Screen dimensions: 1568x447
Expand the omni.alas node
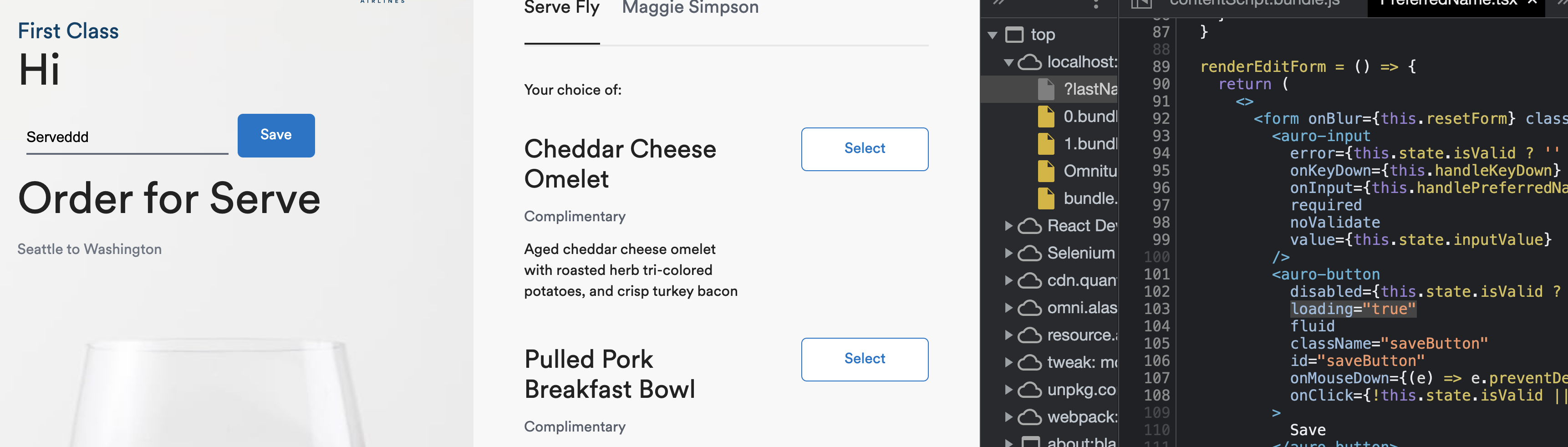(1008, 308)
